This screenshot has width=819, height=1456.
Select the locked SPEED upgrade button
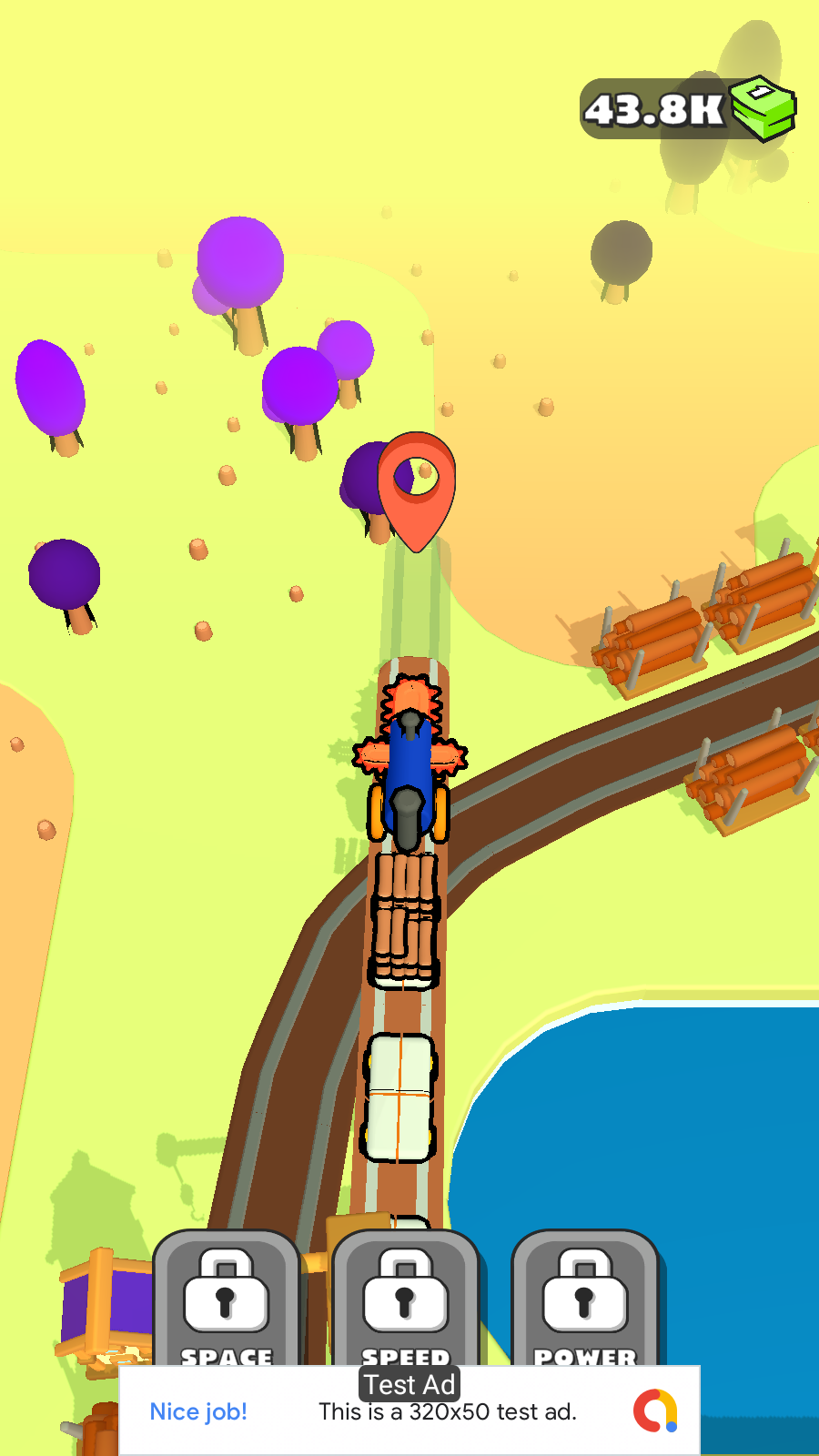point(405,1299)
